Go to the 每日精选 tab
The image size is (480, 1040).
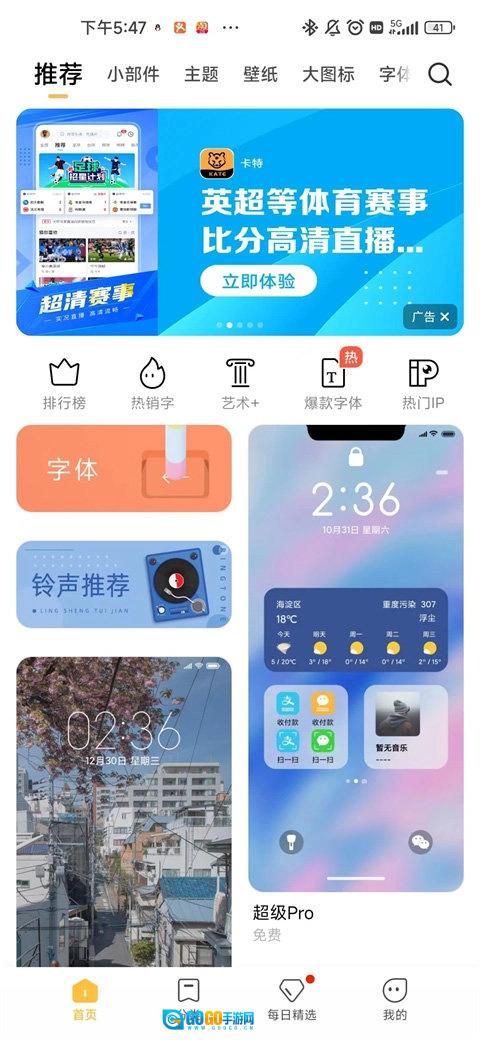292,1000
